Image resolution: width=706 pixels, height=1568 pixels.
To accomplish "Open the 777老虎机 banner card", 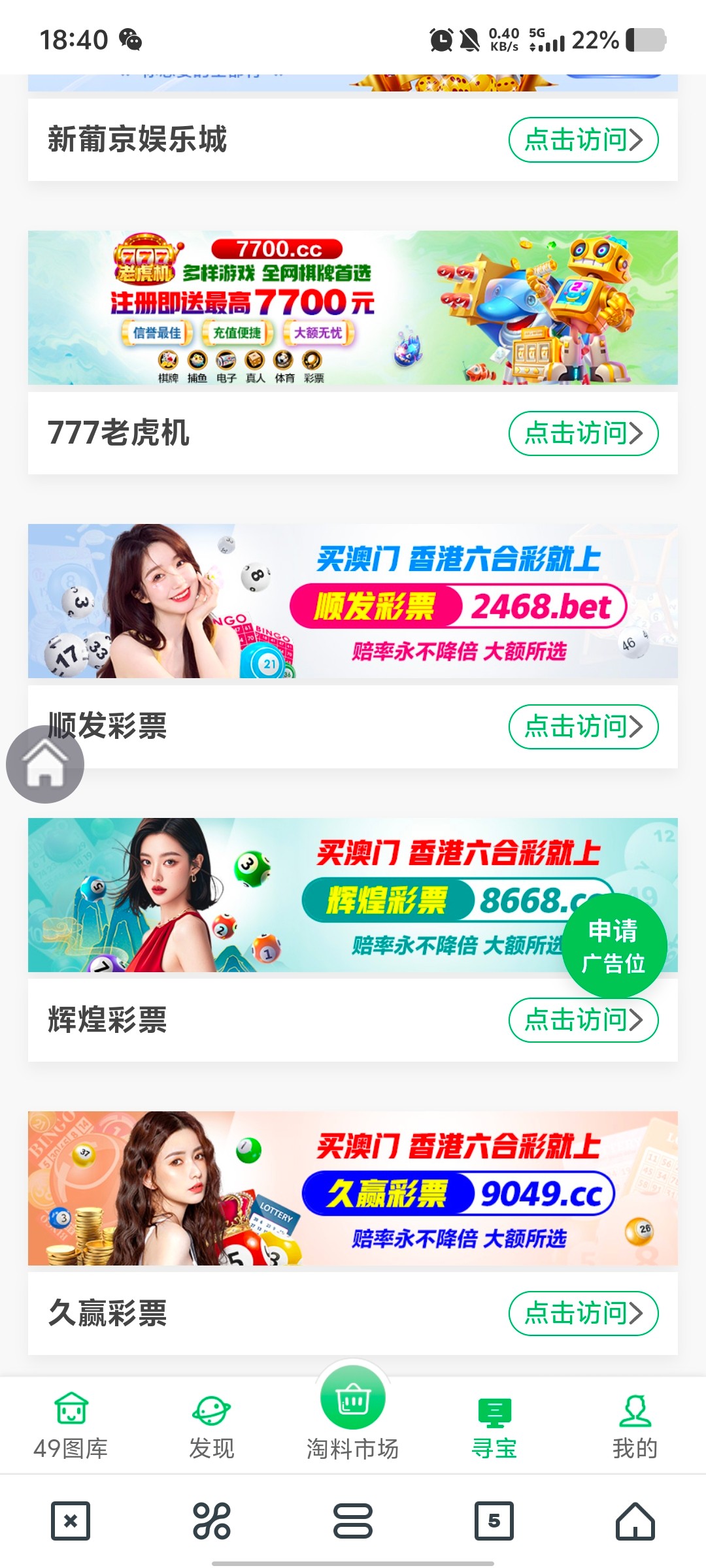I will (x=353, y=308).
